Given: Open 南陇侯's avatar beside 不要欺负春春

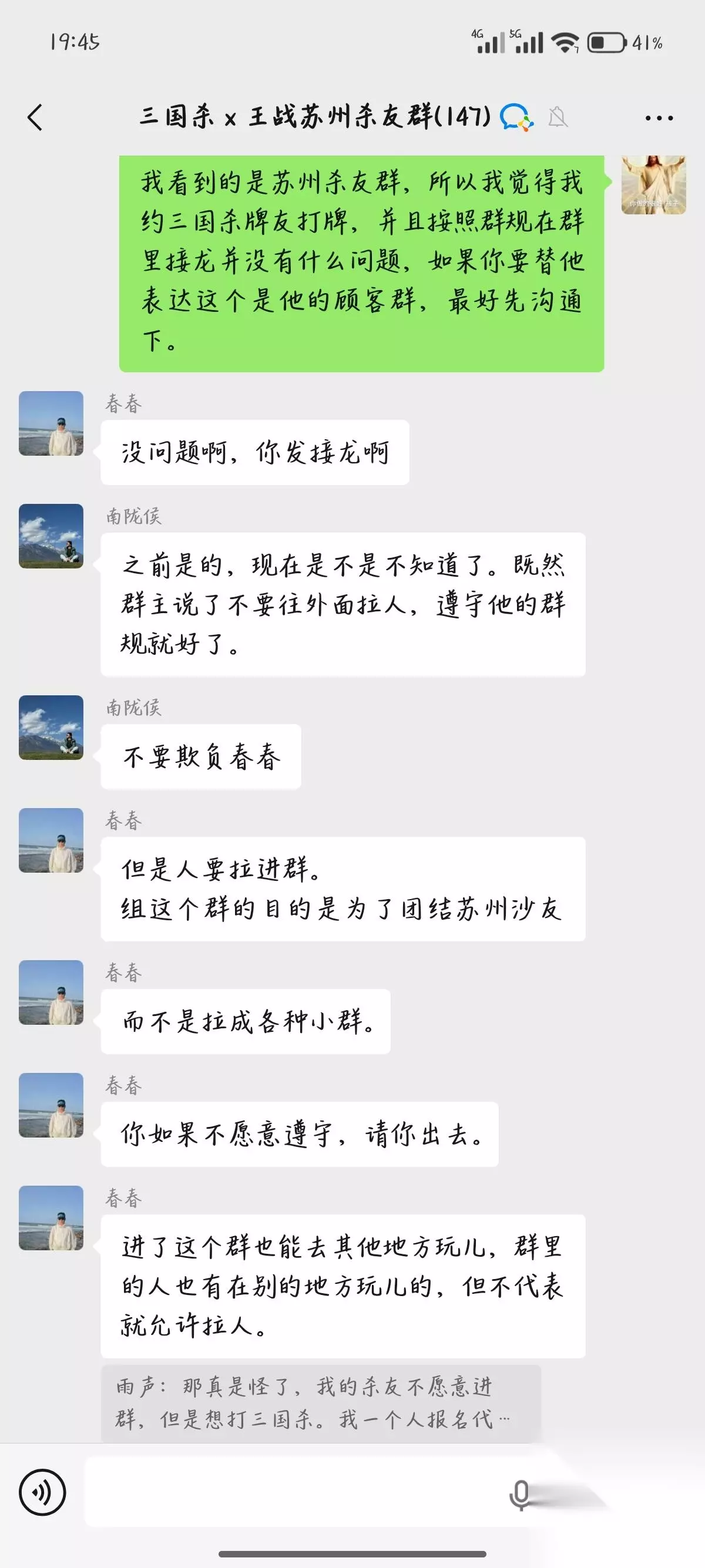Looking at the screenshot, I should [51, 728].
